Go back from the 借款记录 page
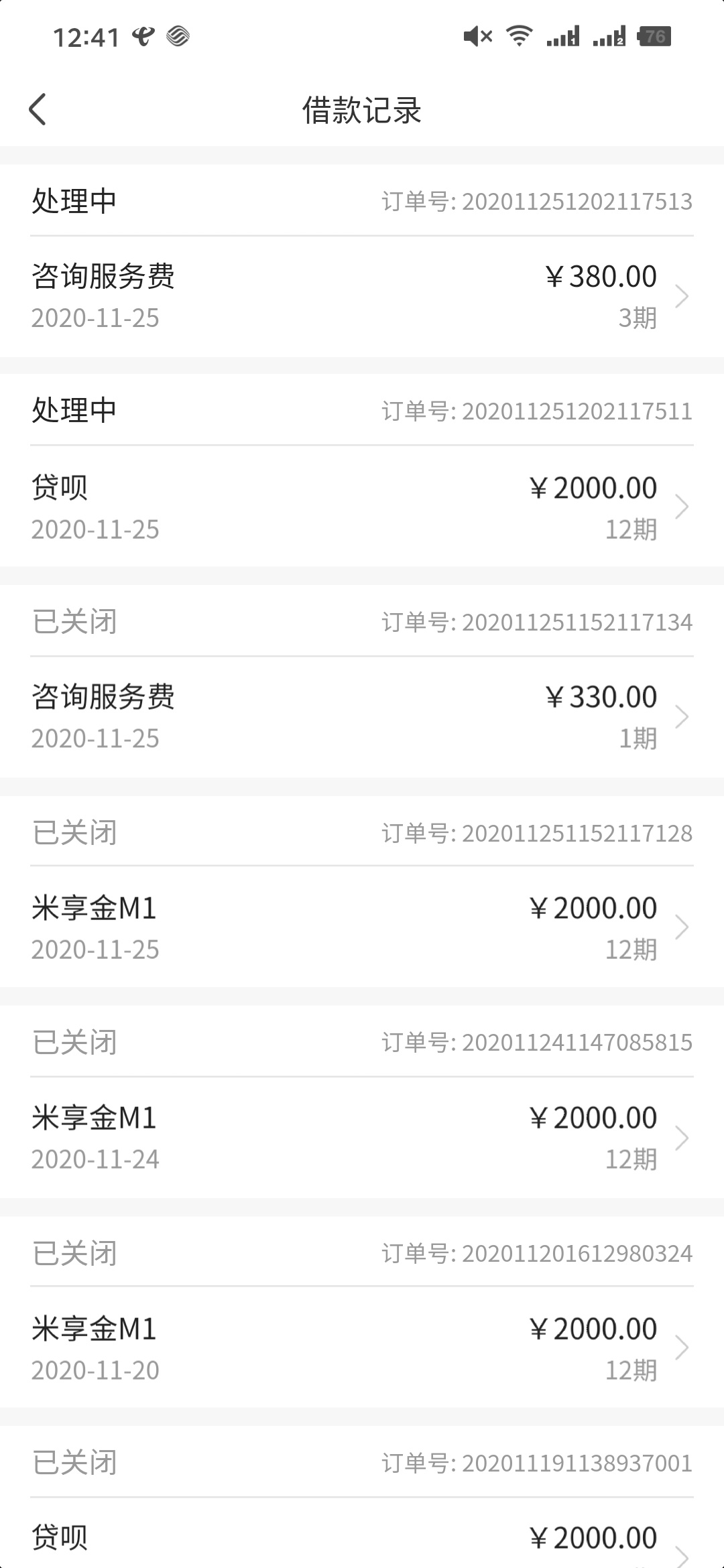The height and width of the screenshot is (1568, 724). coord(38,109)
